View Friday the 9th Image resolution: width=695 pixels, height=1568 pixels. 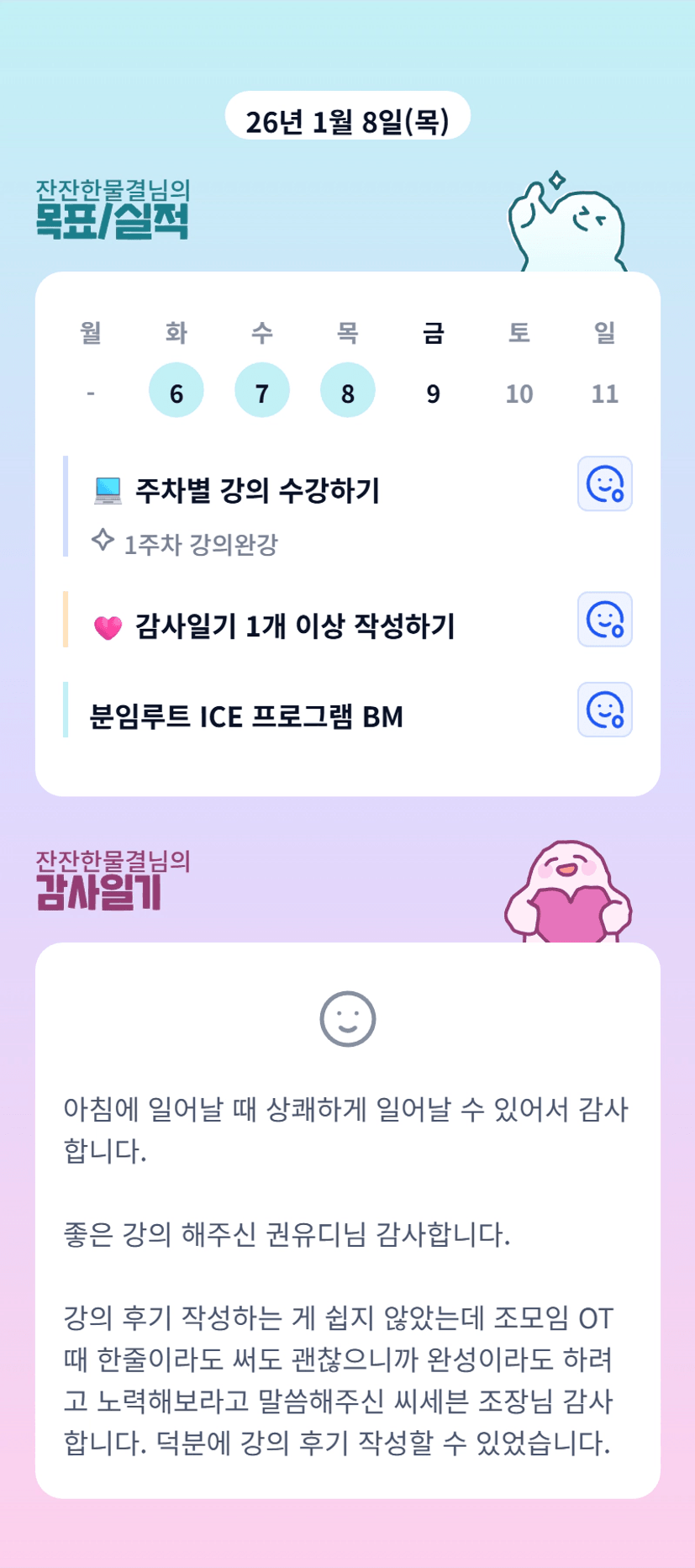[434, 393]
